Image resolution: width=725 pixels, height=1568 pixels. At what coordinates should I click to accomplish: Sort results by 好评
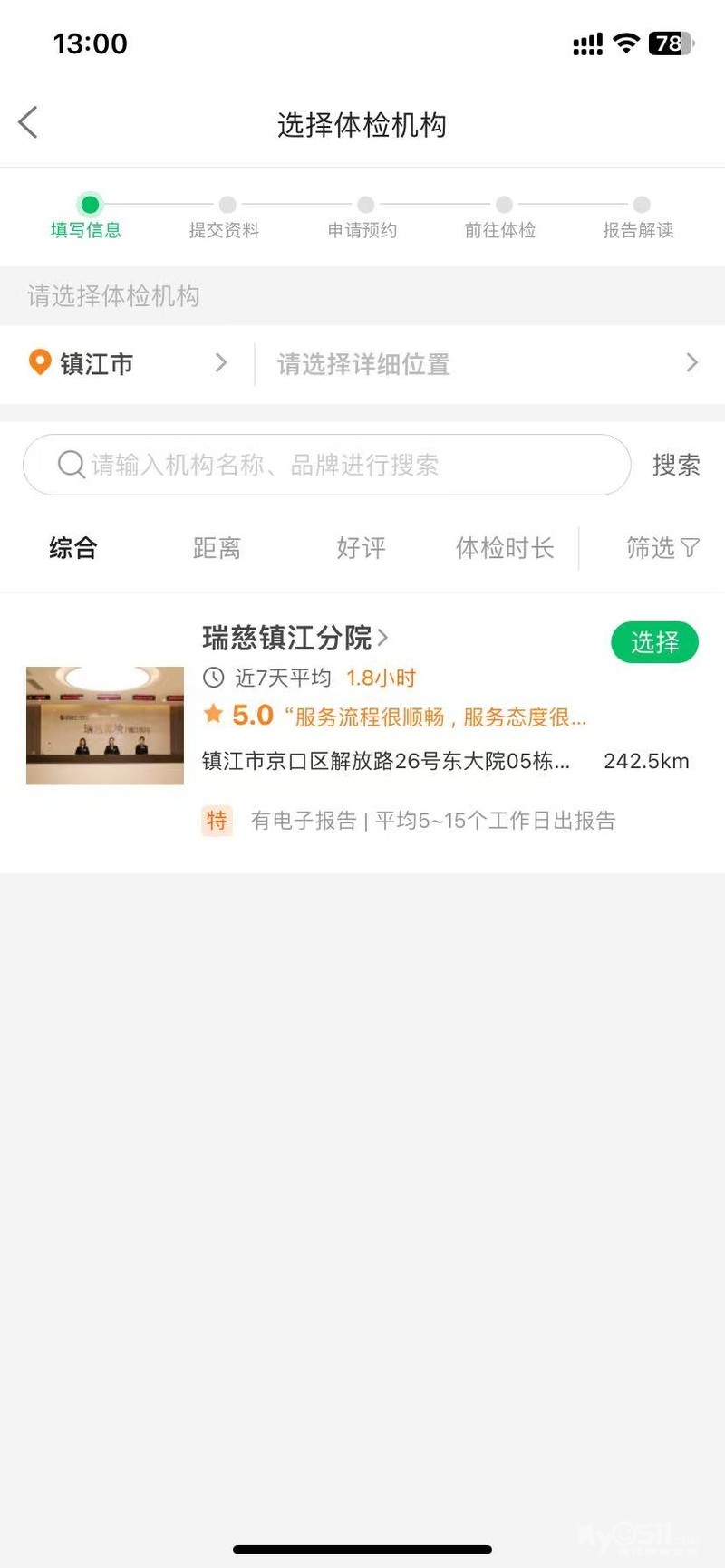click(x=361, y=548)
